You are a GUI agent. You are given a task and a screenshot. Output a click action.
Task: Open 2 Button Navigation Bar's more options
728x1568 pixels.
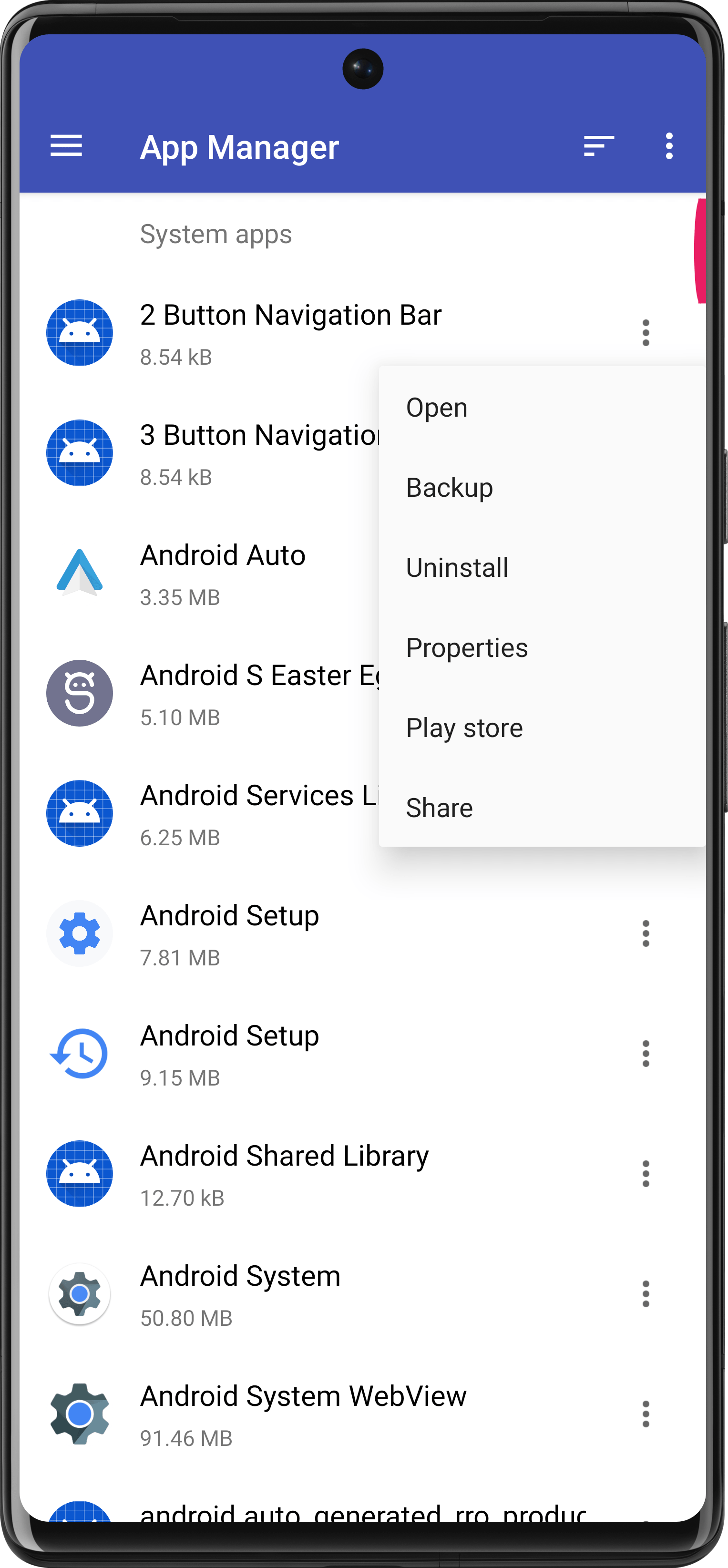coord(646,333)
